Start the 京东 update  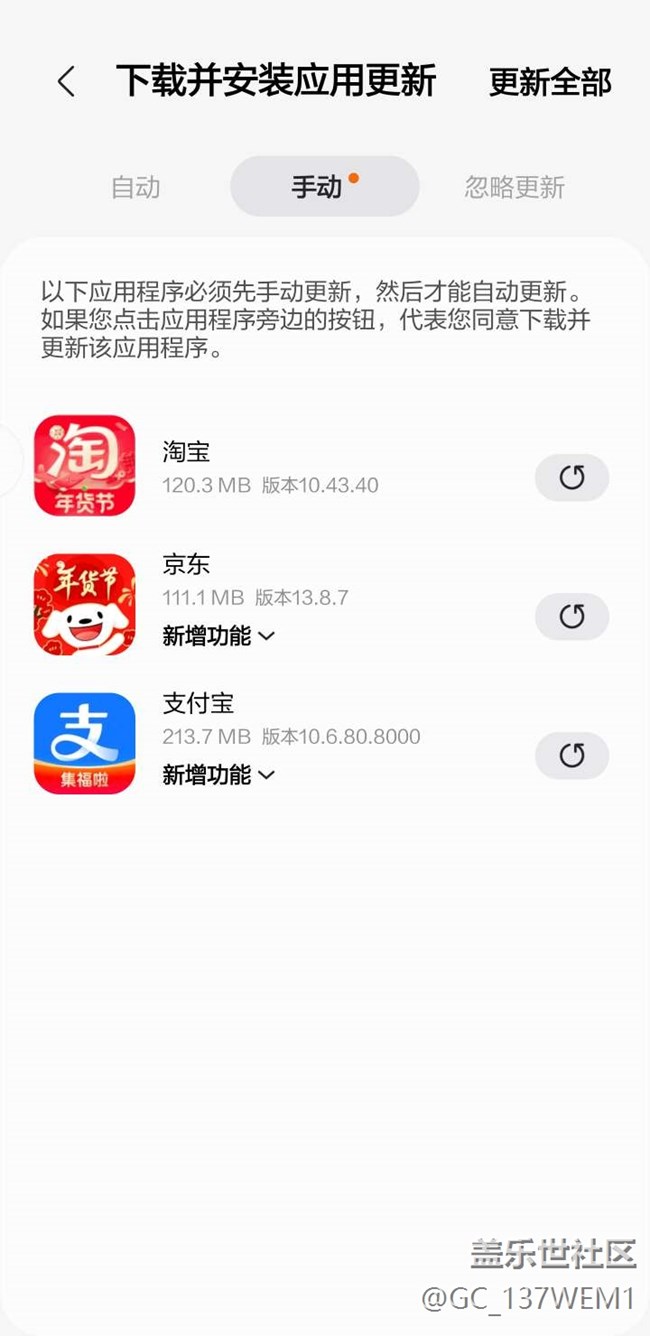(x=571, y=617)
